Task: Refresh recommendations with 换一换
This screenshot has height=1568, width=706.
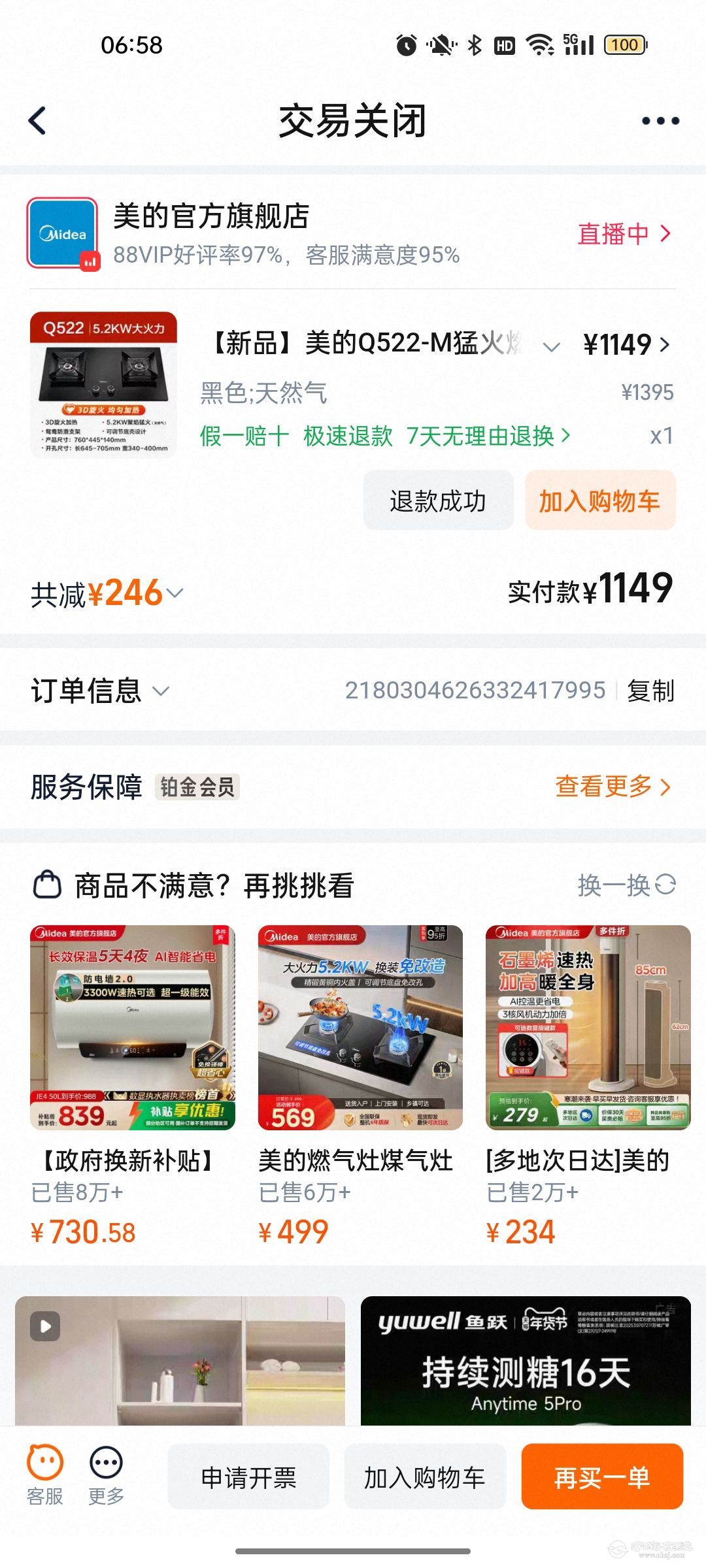Action: tap(626, 886)
